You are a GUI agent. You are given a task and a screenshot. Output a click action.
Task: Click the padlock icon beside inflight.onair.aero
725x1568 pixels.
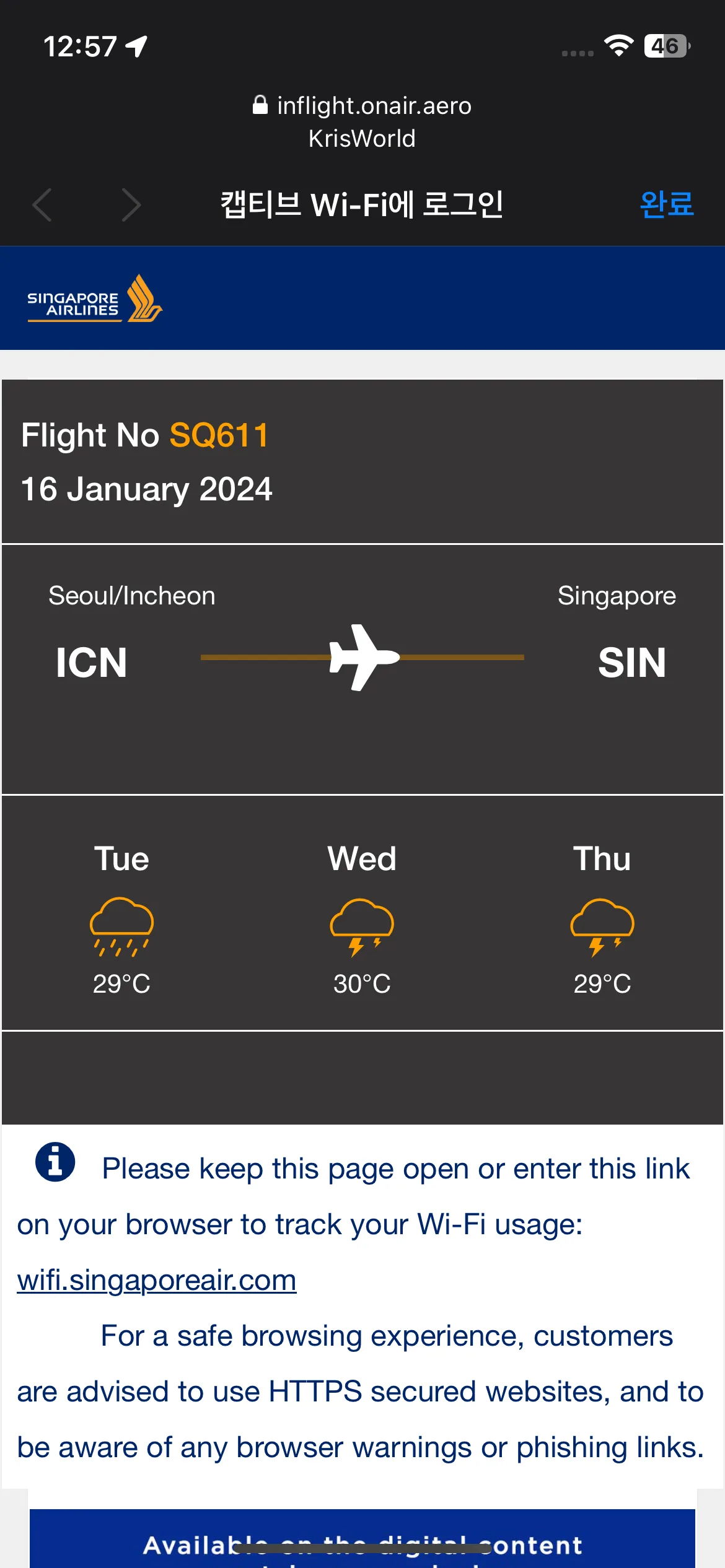tap(260, 105)
